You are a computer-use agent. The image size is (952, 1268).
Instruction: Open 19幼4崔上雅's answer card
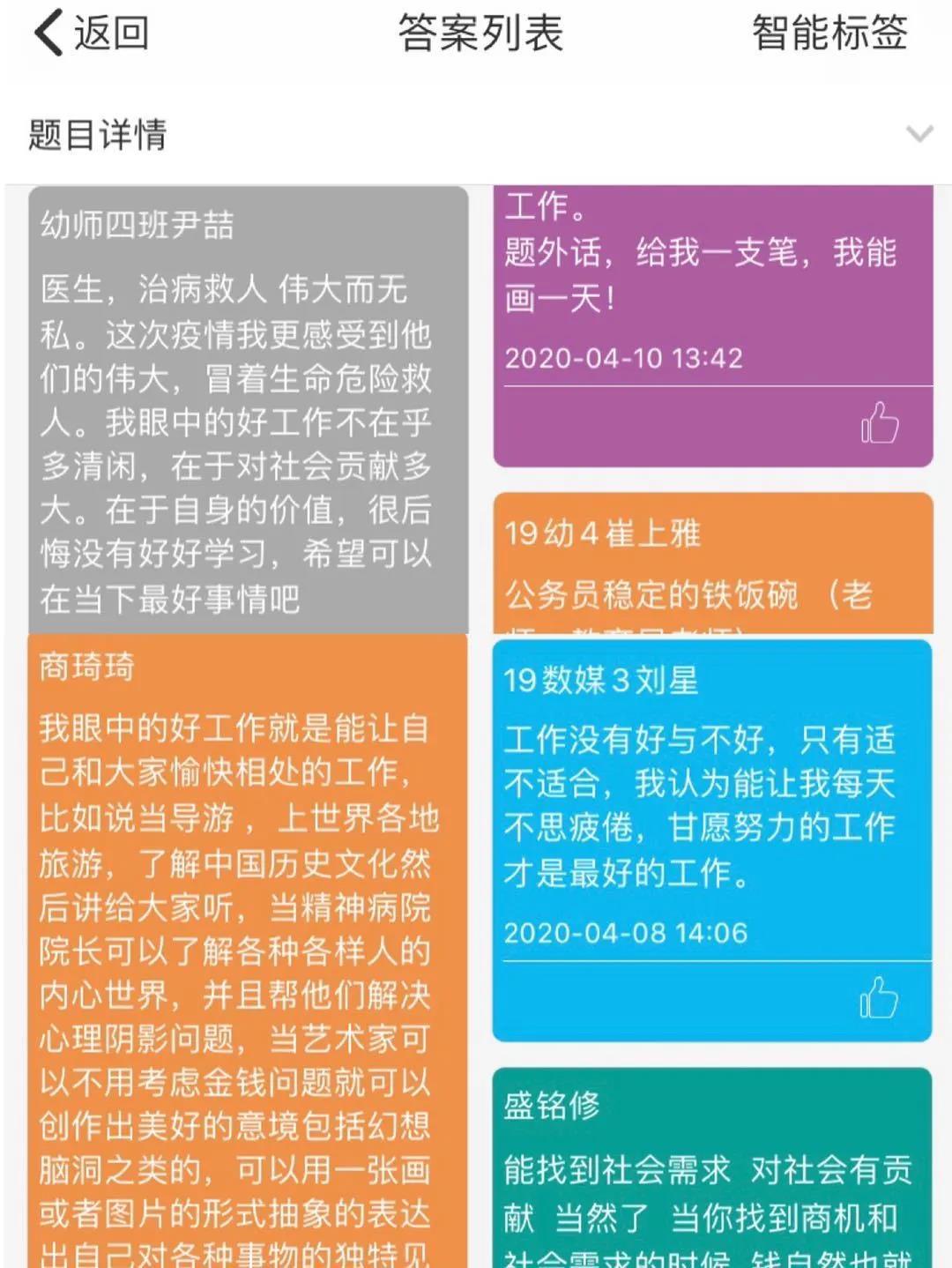712,564
